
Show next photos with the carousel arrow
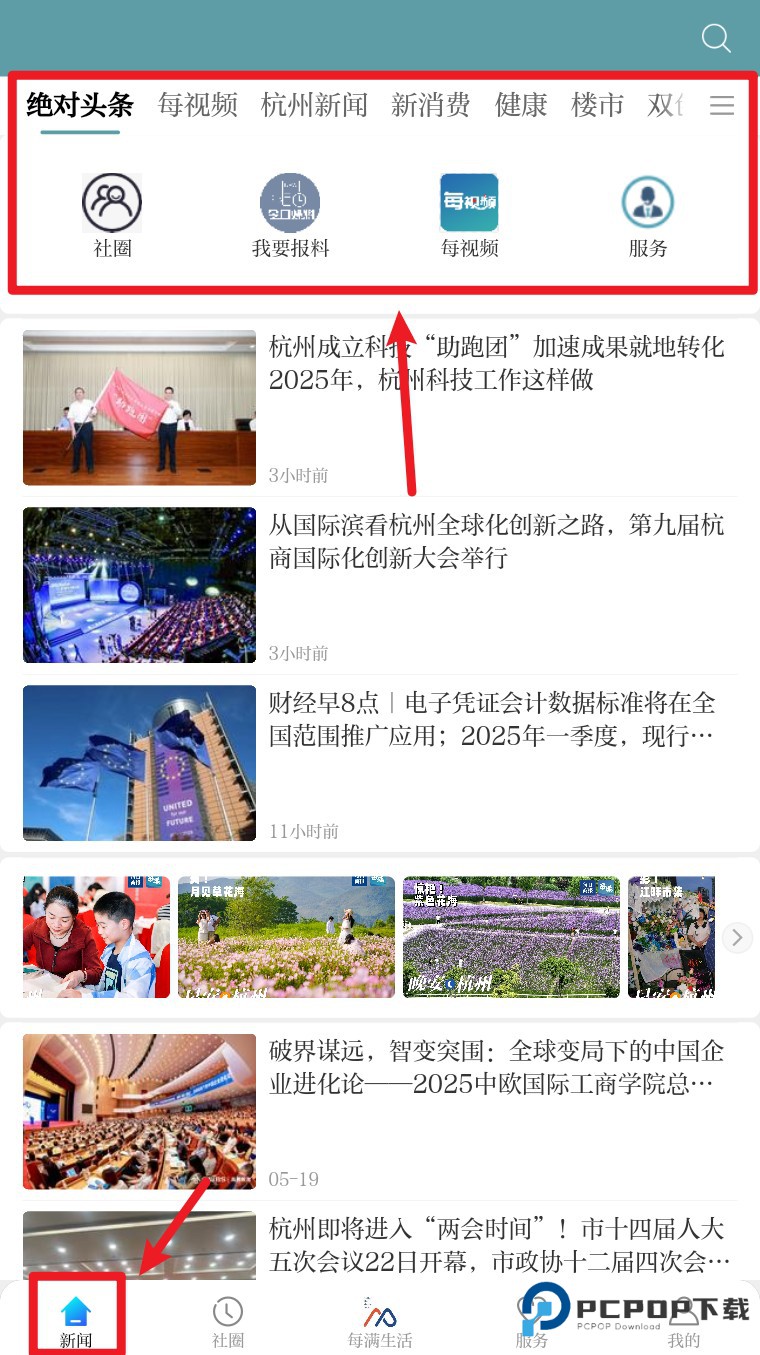click(x=737, y=937)
